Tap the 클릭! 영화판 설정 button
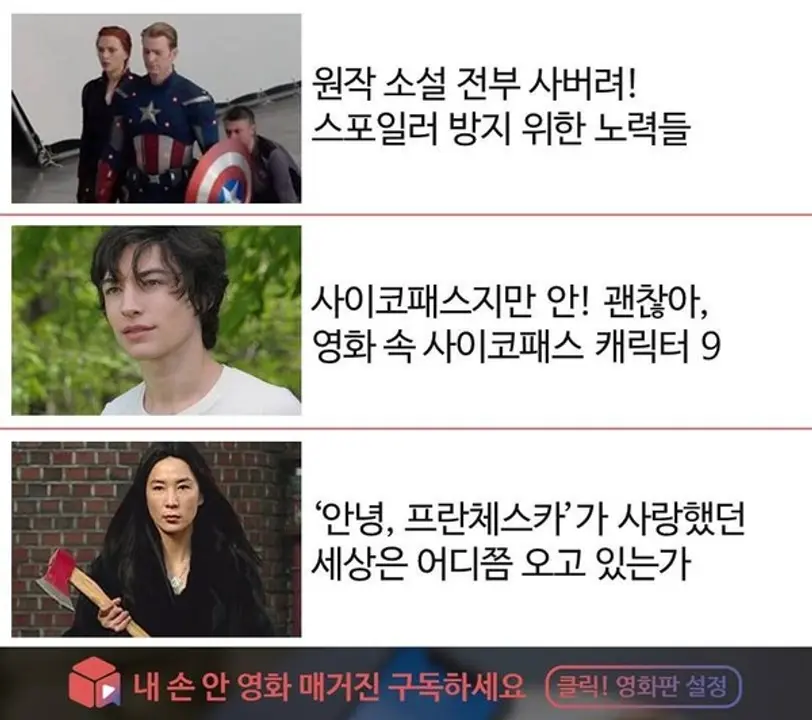 point(644,687)
